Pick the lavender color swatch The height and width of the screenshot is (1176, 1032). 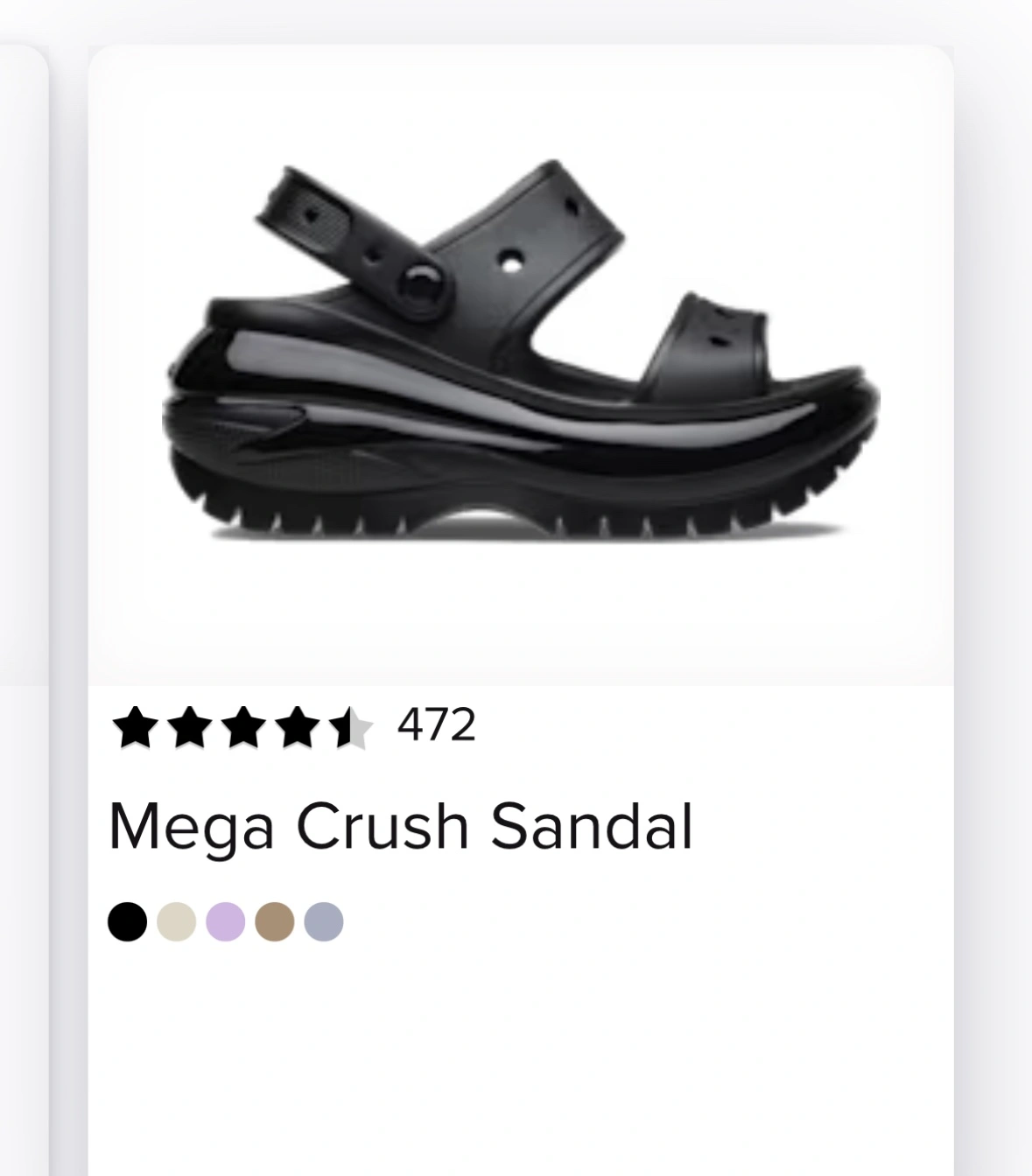coord(225,921)
